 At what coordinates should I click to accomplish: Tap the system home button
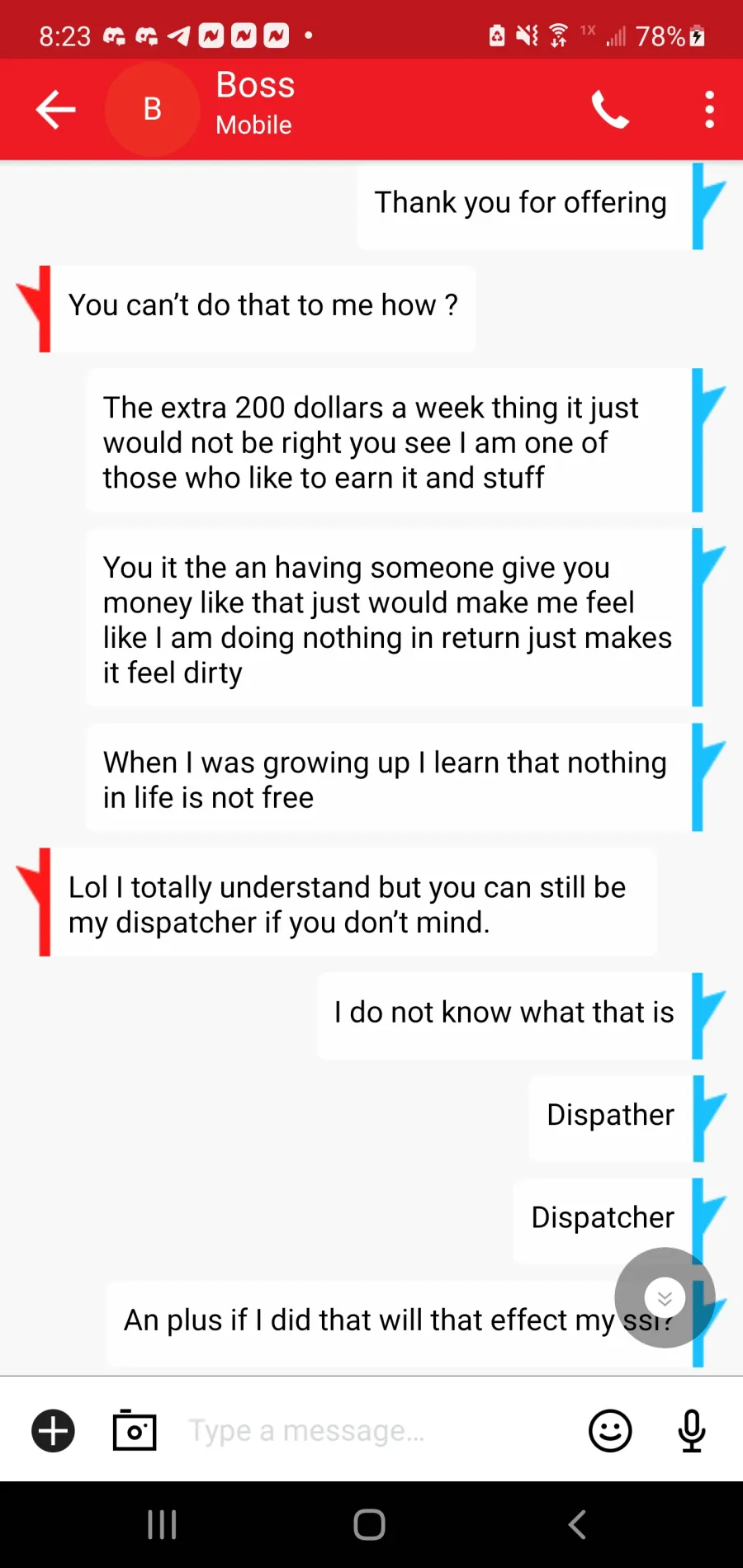tap(370, 1524)
